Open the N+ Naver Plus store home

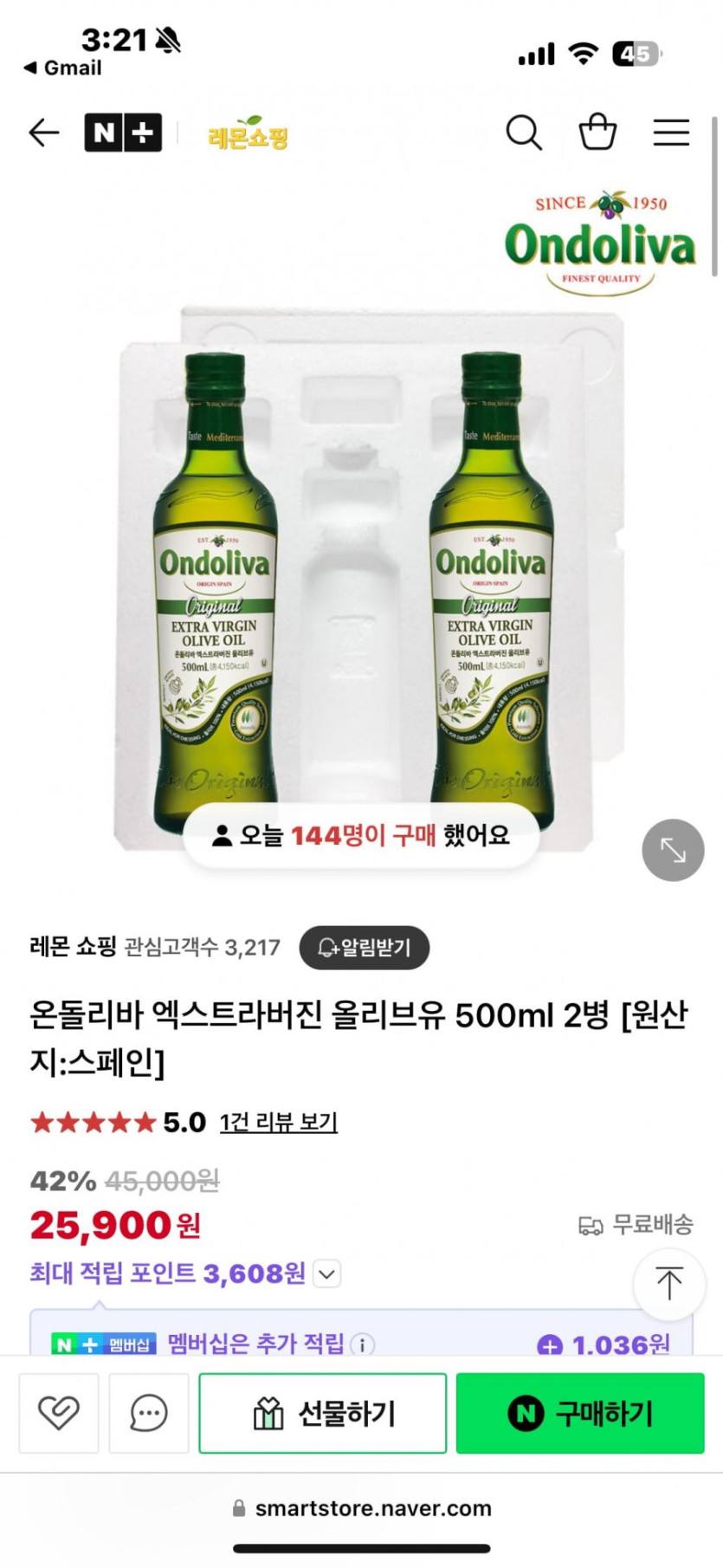coord(123,133)
